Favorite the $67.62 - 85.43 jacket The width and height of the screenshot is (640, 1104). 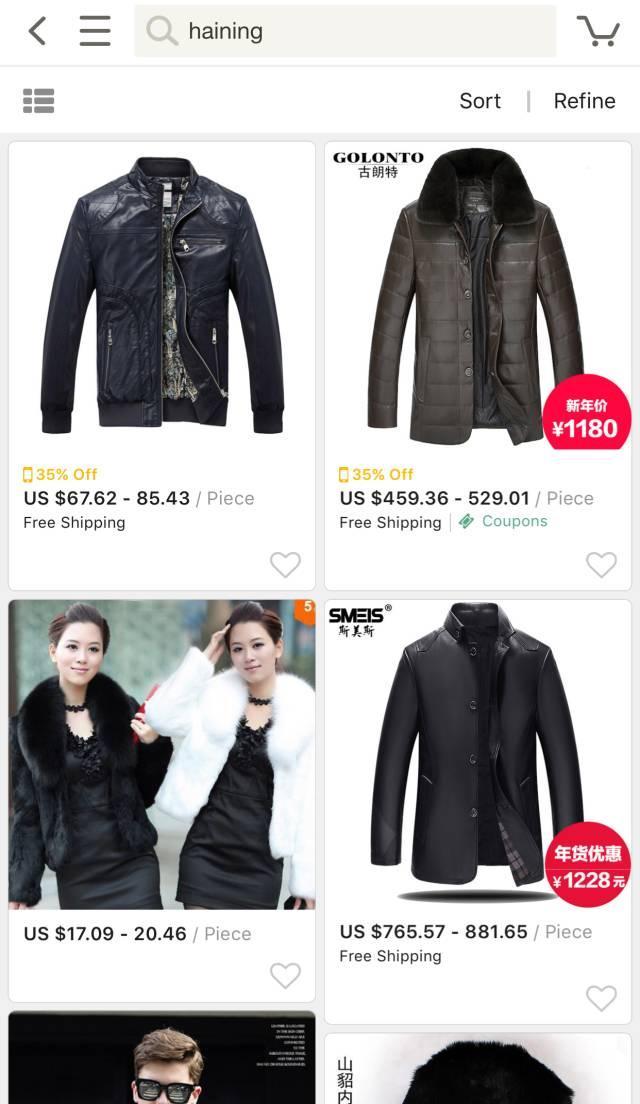pos(285,565)
